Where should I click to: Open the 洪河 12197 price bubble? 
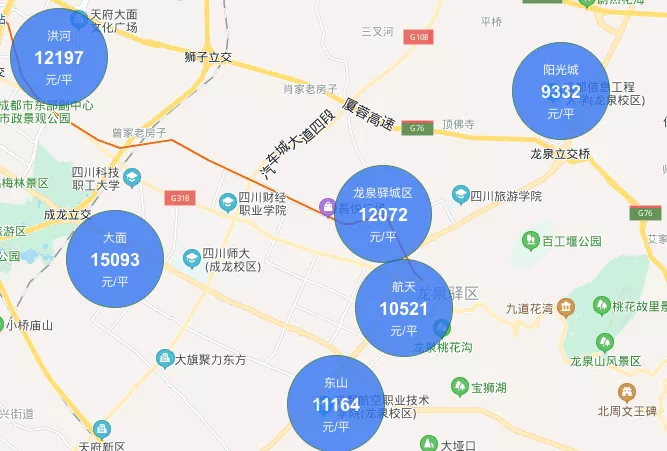(x=58, y=57)
